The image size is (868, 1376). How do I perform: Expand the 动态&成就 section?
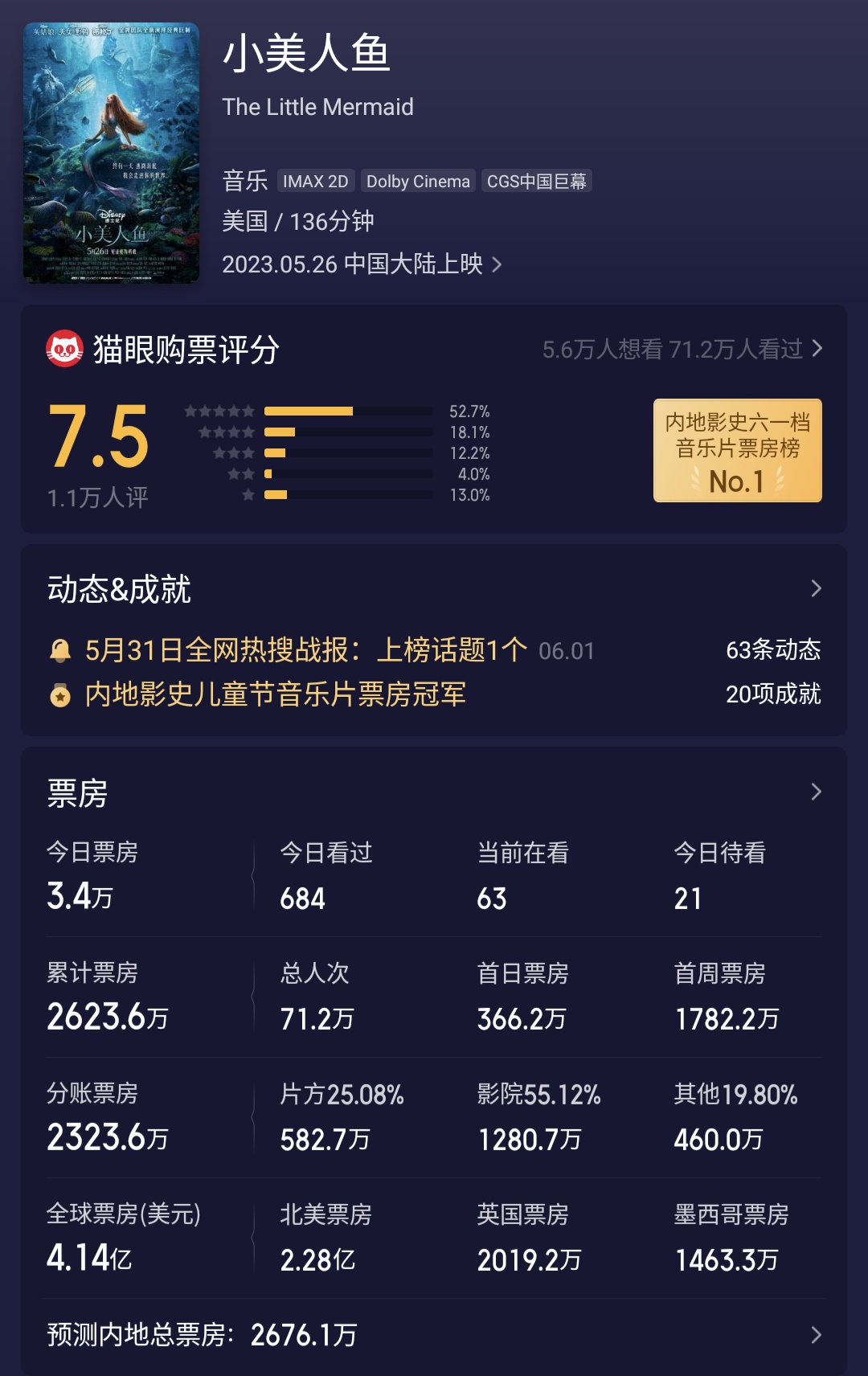(815, 589)
